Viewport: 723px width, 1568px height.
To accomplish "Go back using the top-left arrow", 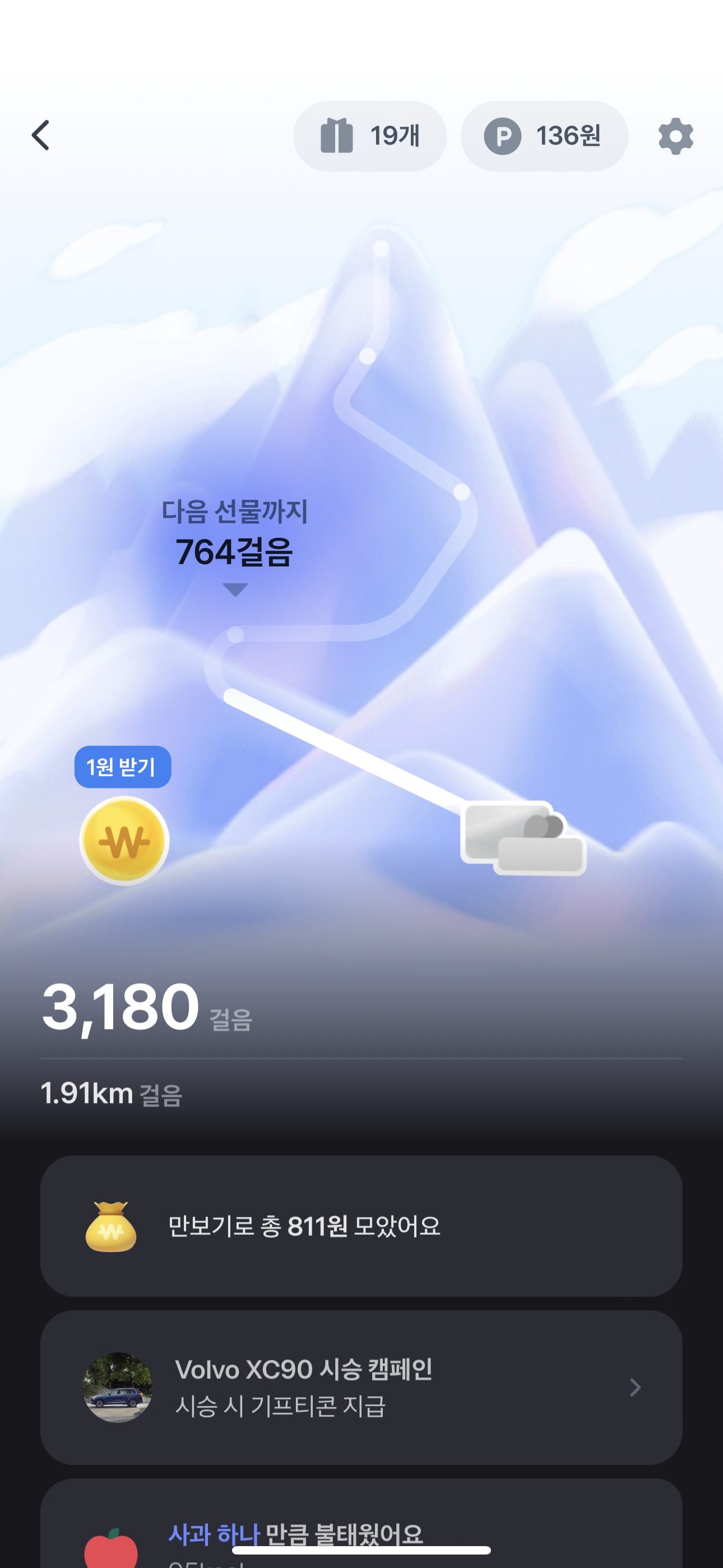I will click(41, 135).
